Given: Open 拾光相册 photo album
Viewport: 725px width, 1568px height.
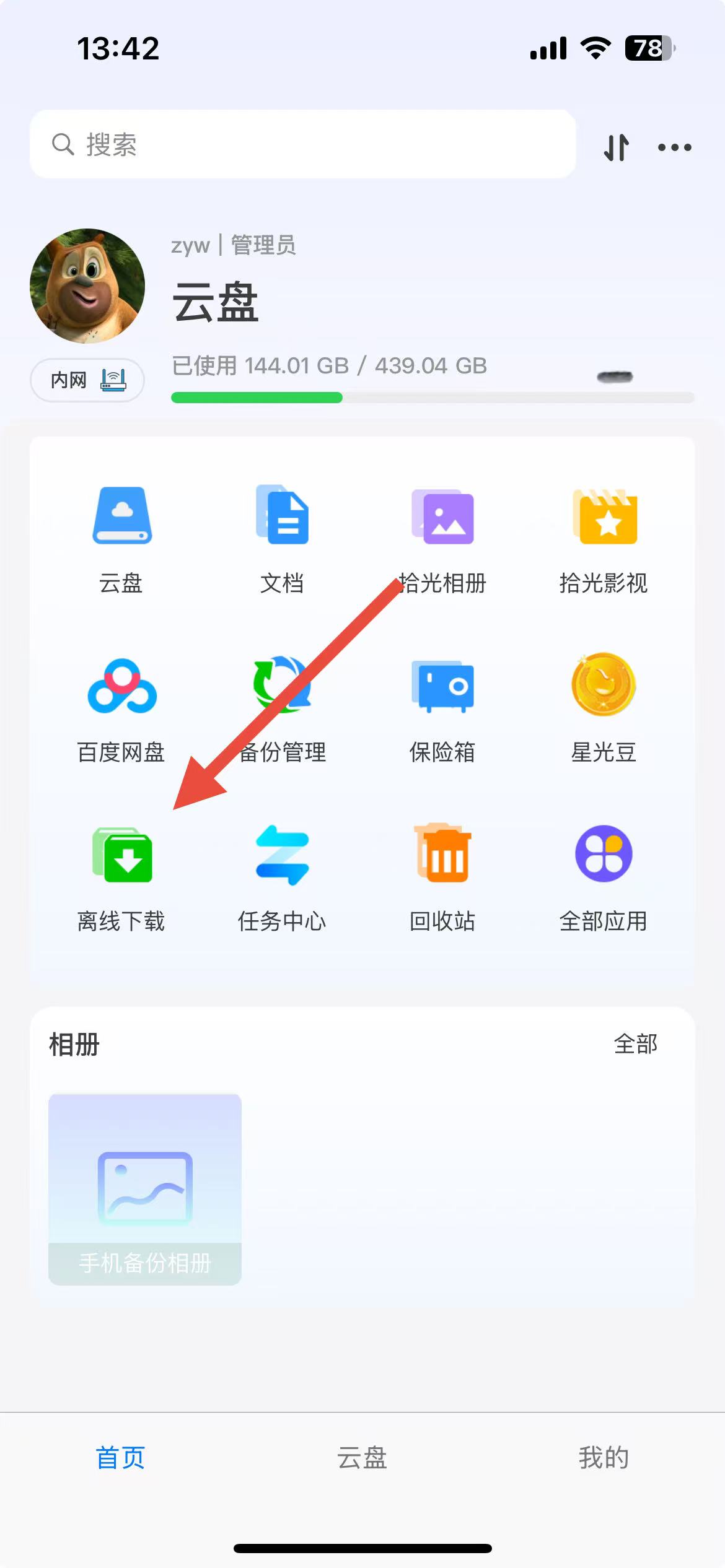Looking at the screenshot, I should (x=442, y=539).
